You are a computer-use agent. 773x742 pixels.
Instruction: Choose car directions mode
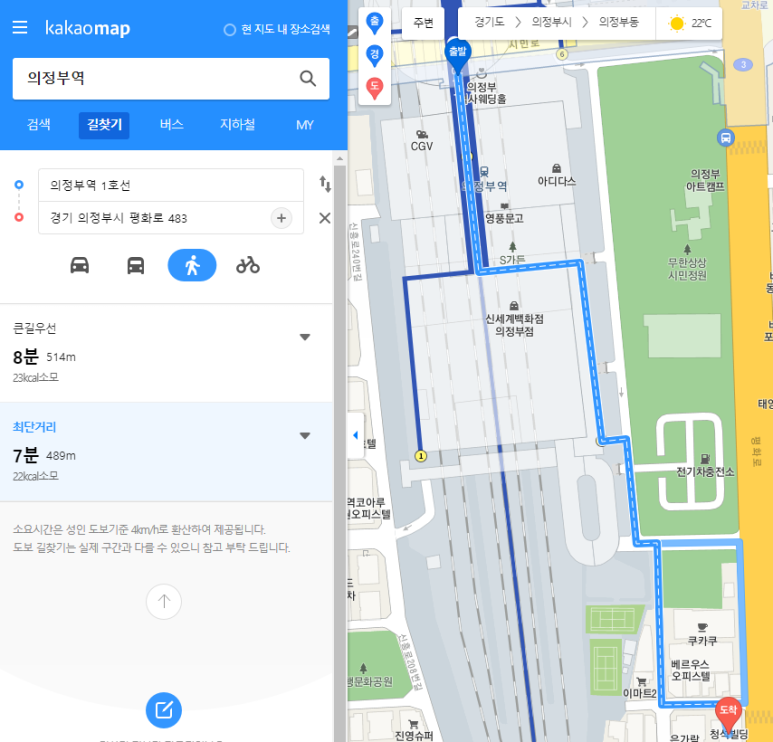pyautogui.click(x=80, y=265)
